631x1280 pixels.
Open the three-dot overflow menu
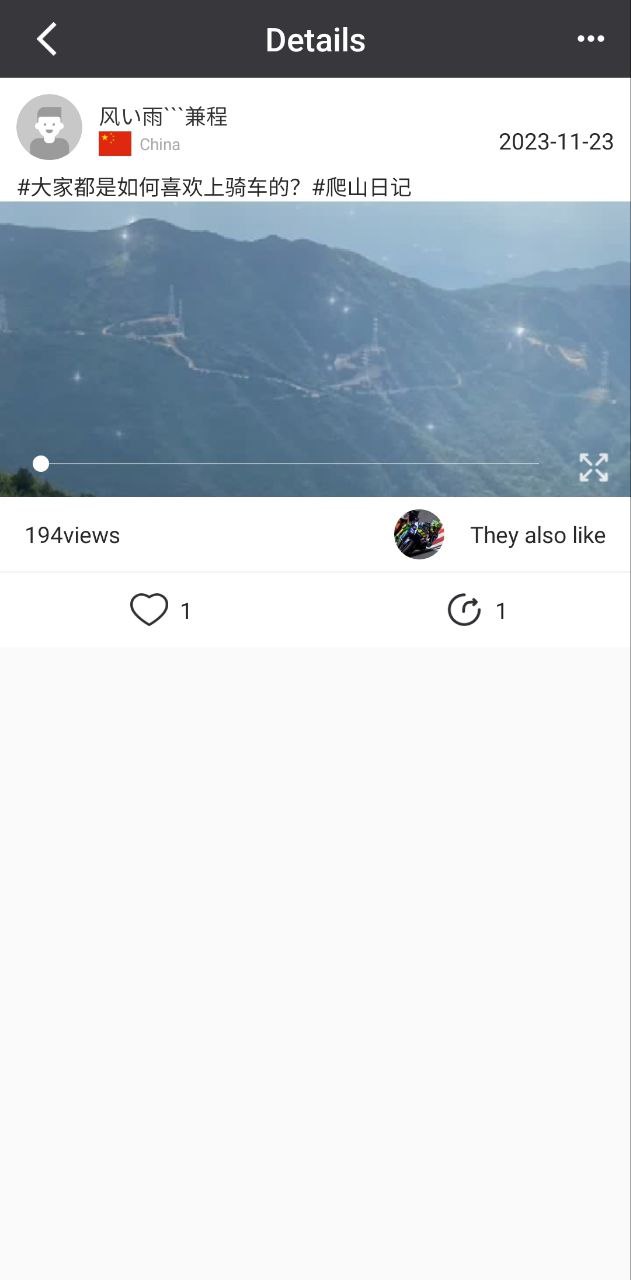click(590, 39)
